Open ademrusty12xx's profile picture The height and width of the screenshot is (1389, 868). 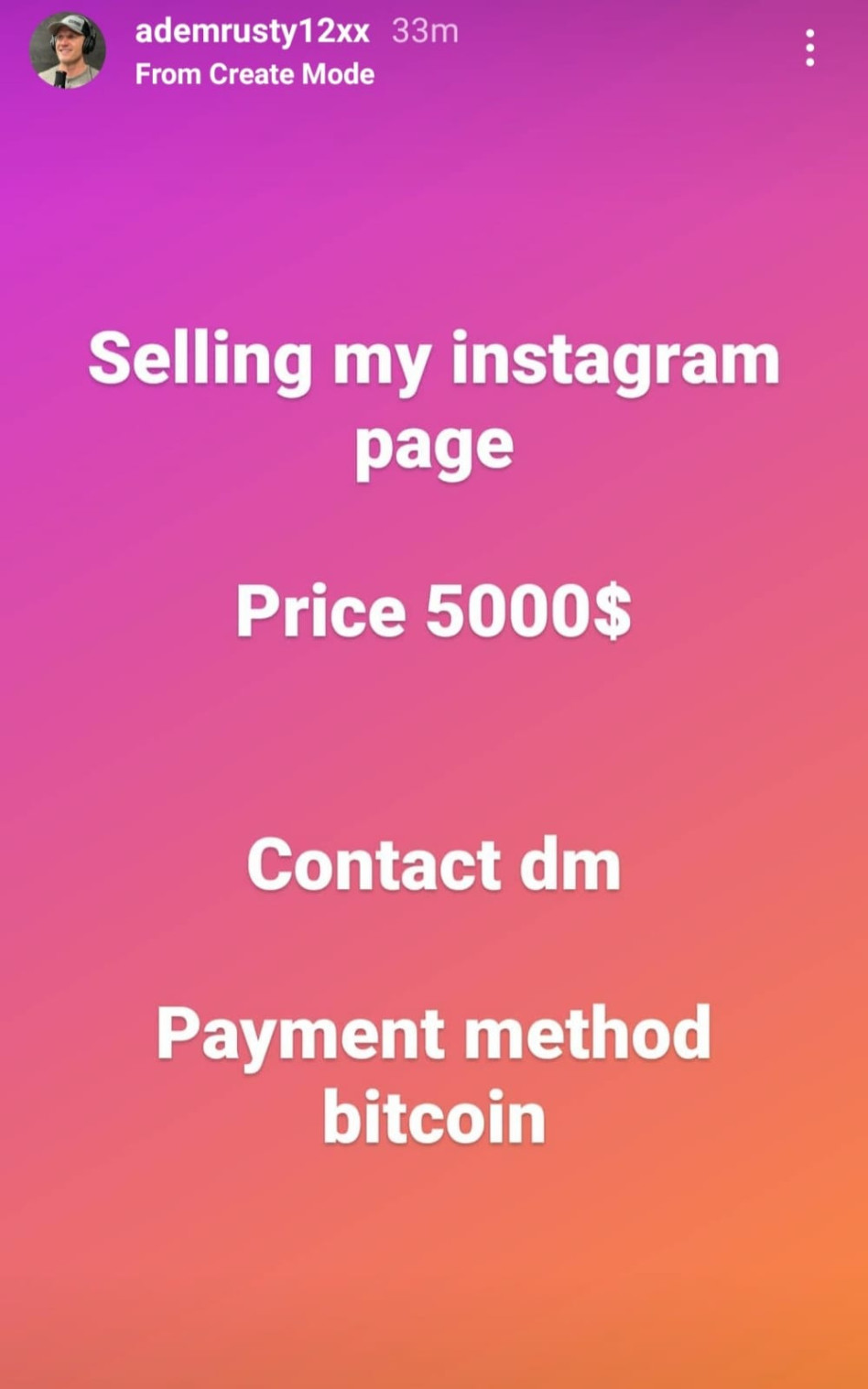point(67,50)
